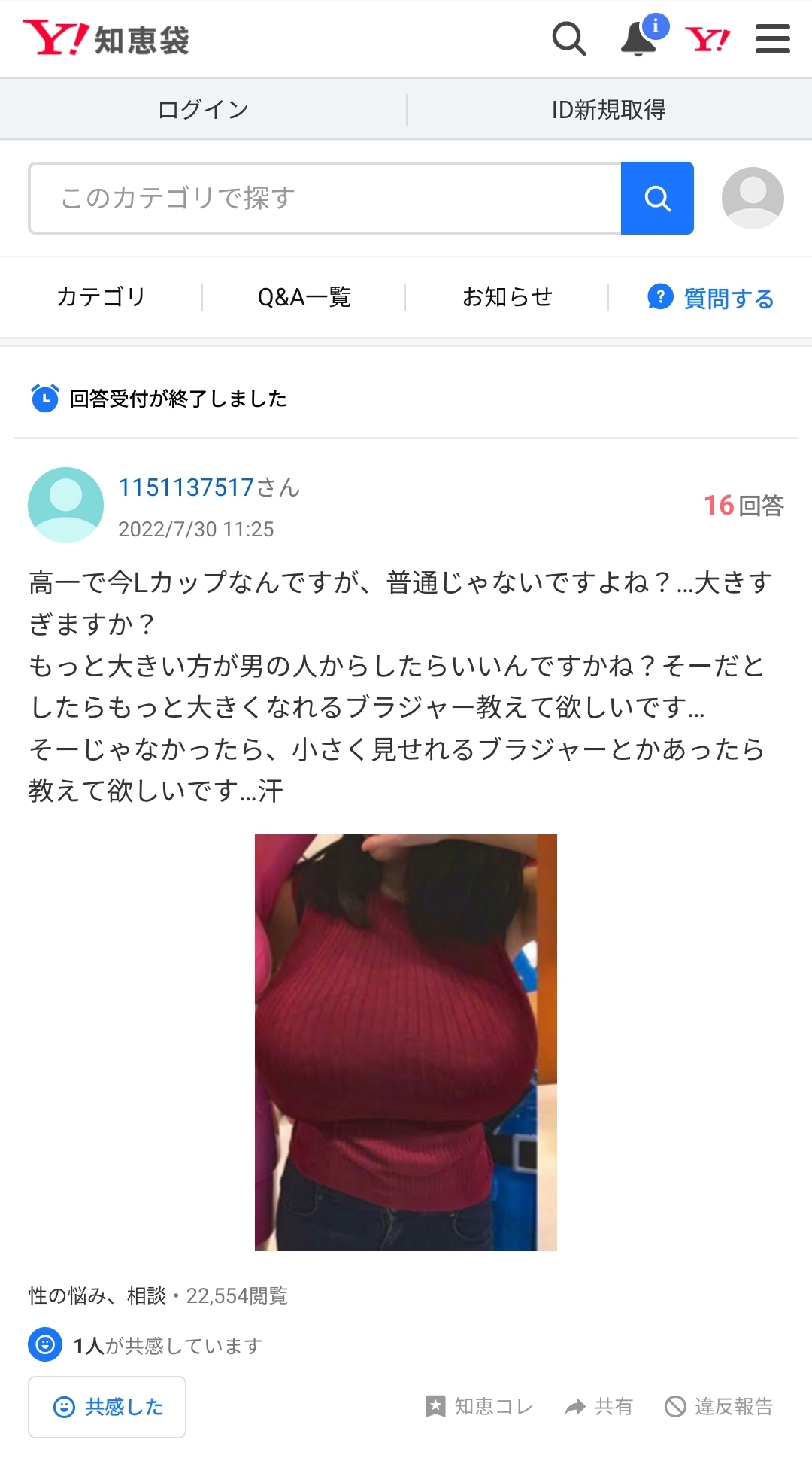This screenshot has height=1464, width=812.
Task: Open the search magnifier in the header
Action: point(569,38)
